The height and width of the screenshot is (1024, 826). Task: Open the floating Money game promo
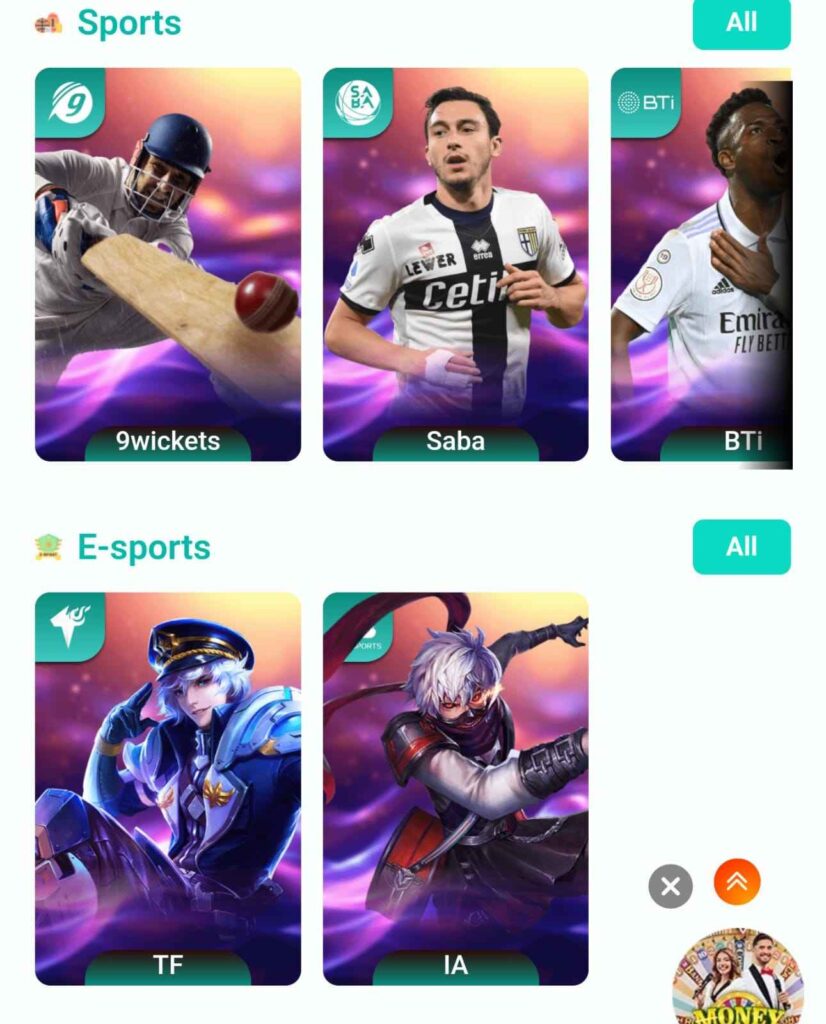[738, 978]
